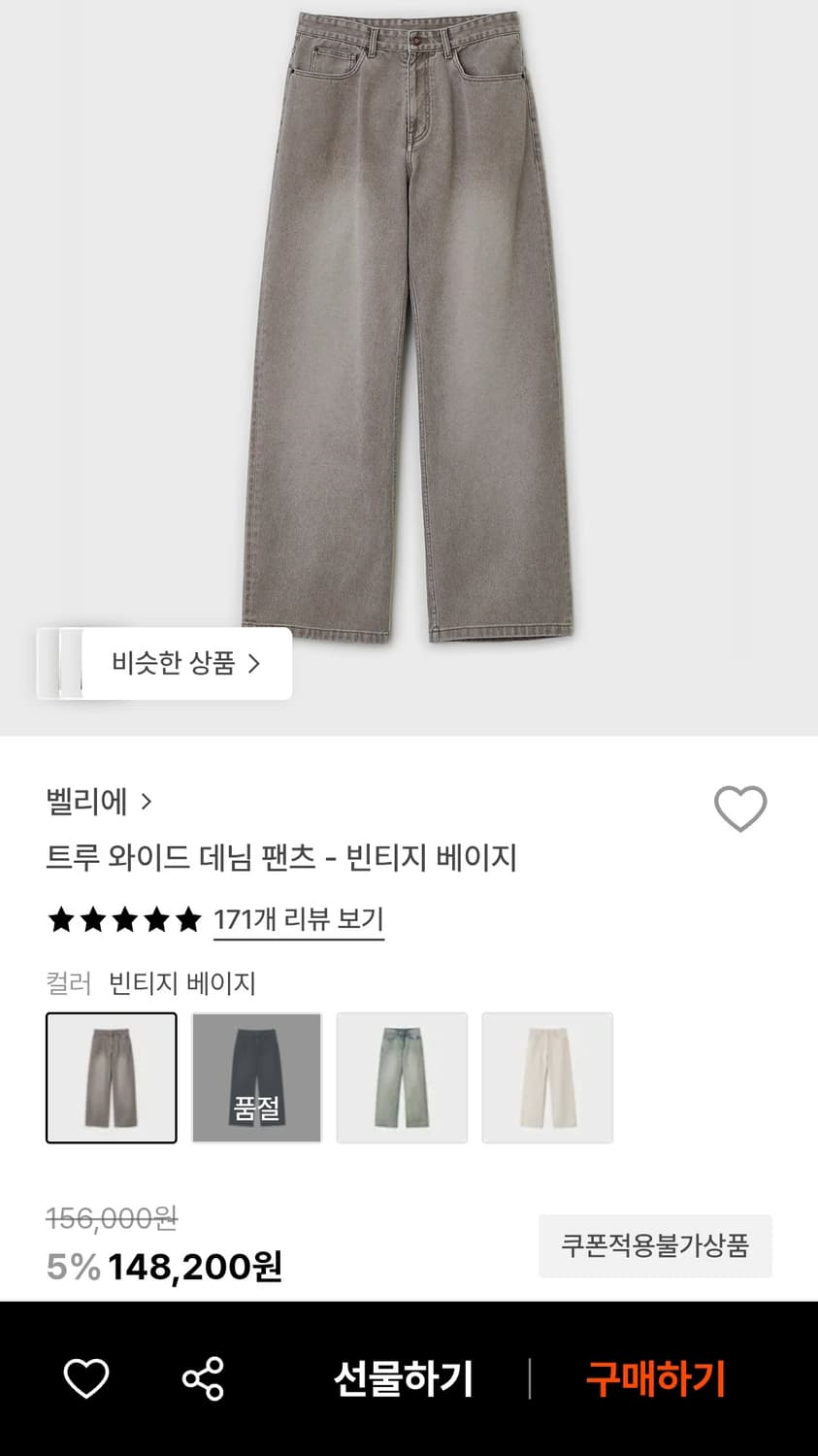818x1456 pixels.
Task: Tap the 선물하기 menu option
Action: point(404,1376)
